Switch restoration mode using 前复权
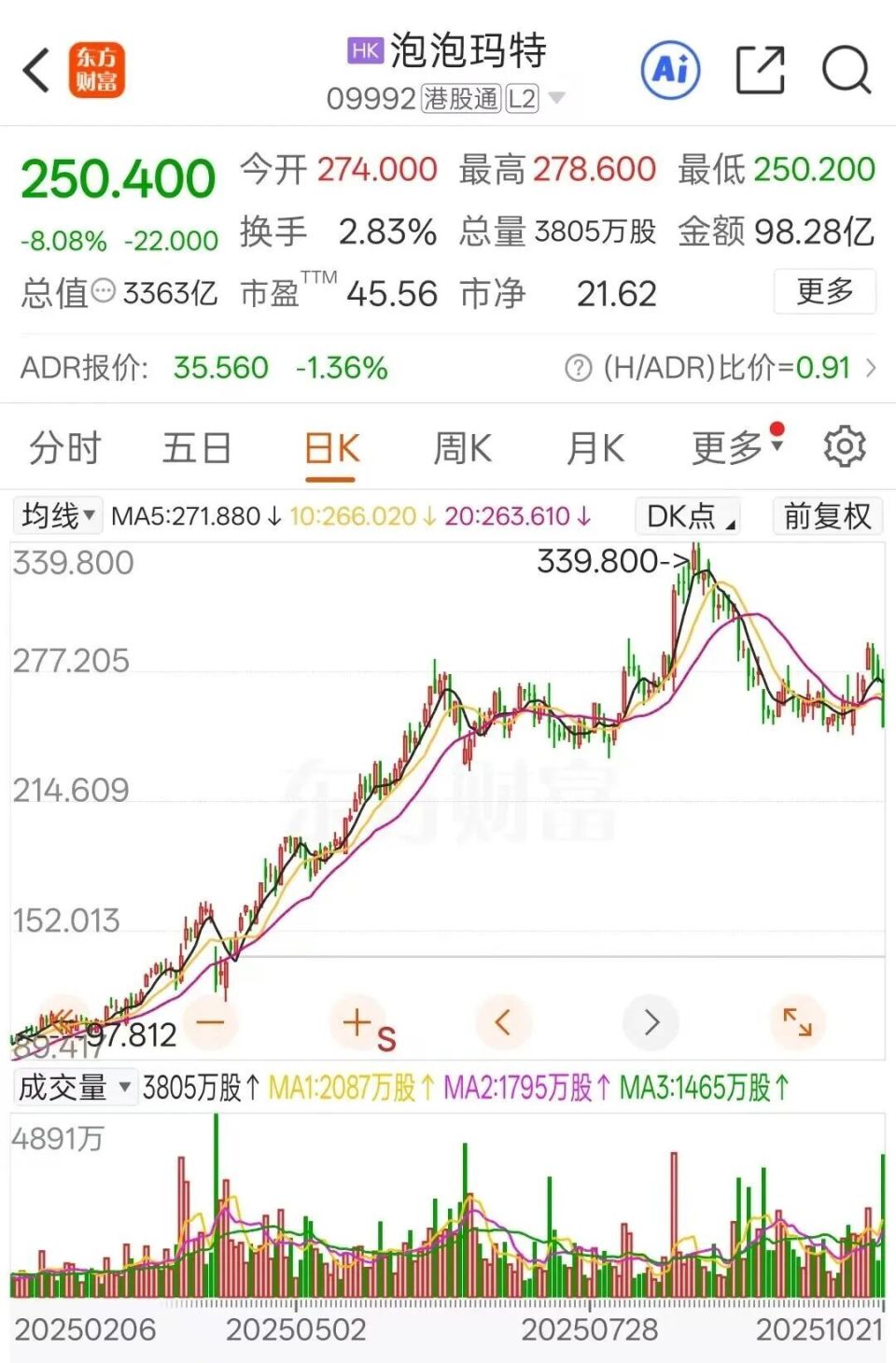The width and height of the screenshot is (896, 1363). pos(825,516)
